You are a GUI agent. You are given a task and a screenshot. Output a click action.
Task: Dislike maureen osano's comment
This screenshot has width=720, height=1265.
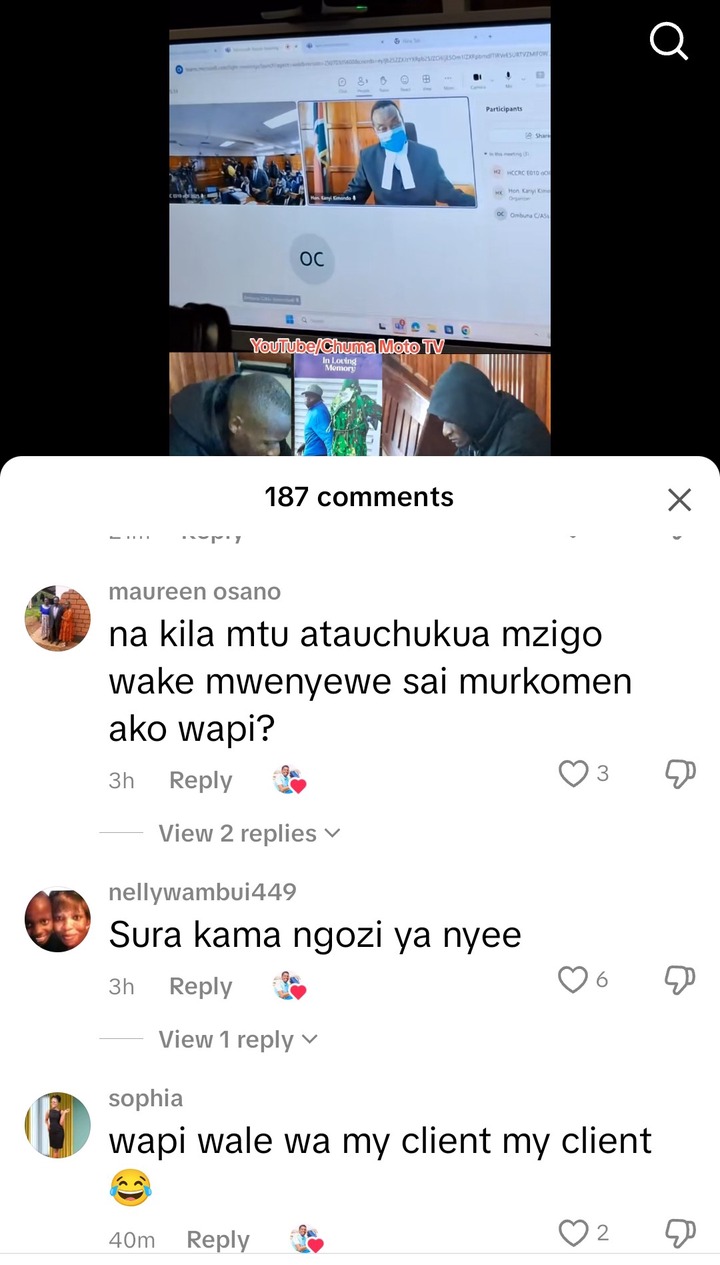[680, 774]
